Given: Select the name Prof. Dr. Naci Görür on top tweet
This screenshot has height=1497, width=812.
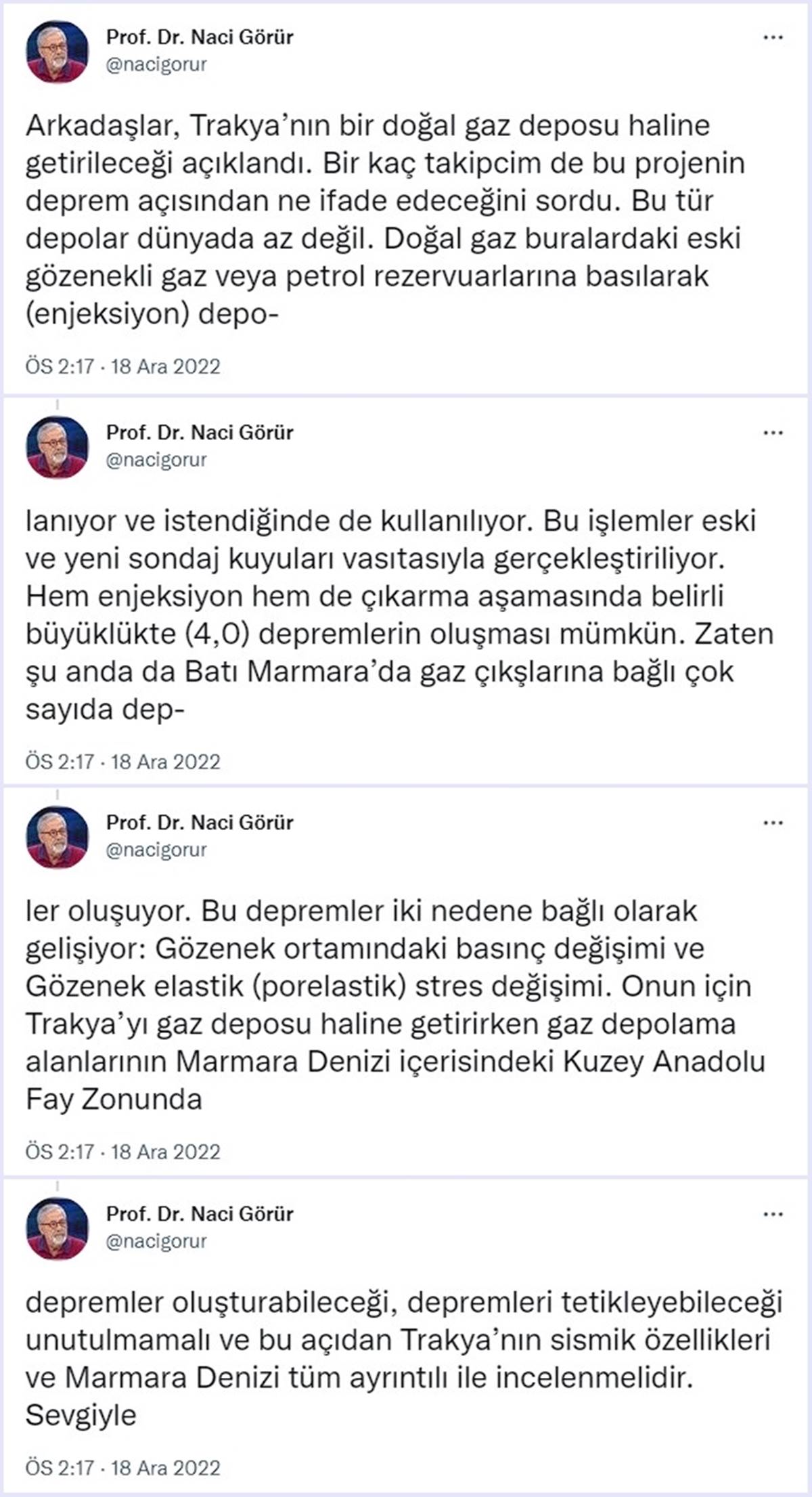Looking at the screenshot, I should pyautogui.click(x=201, y=39).
